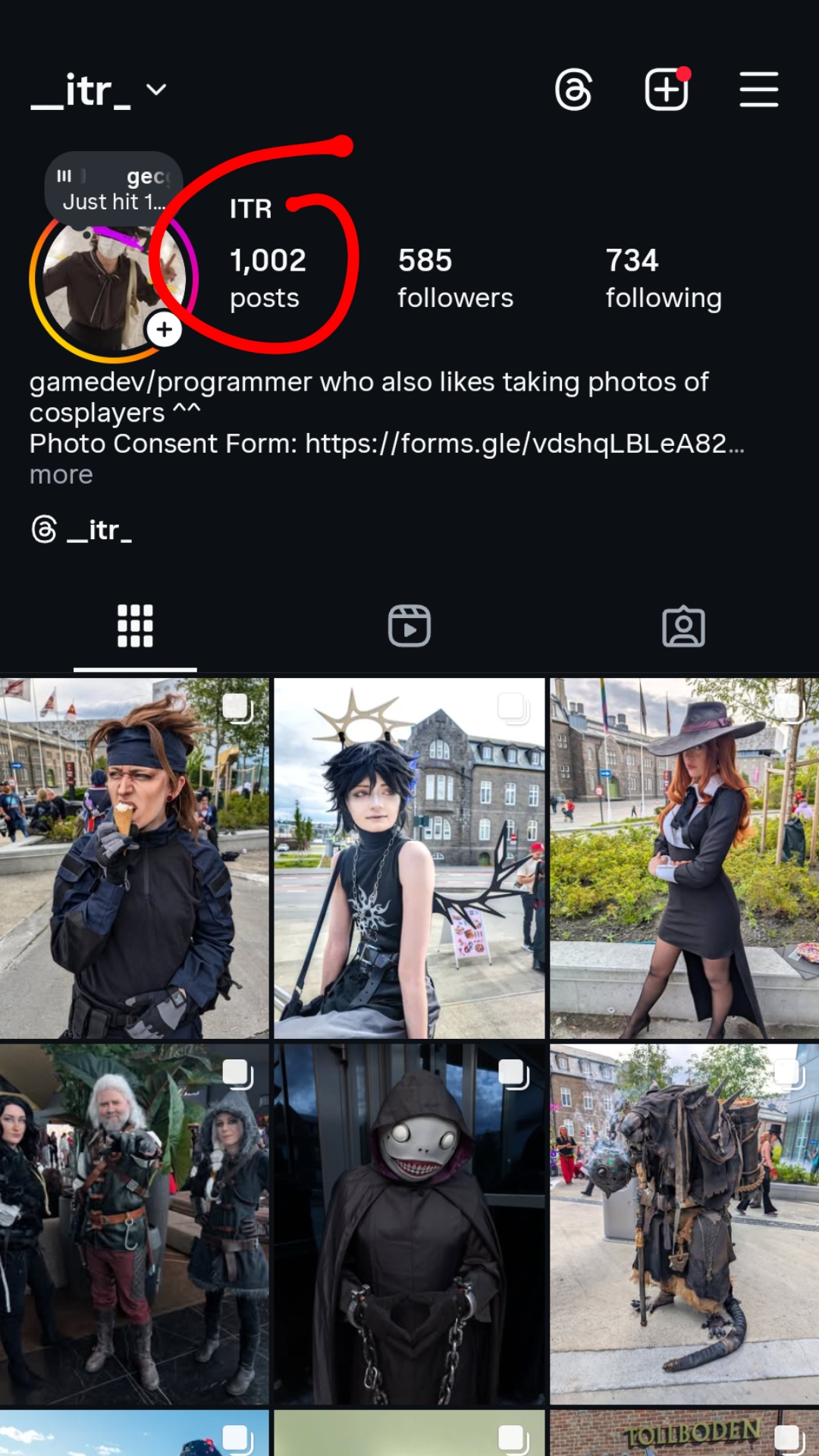The image size is (819, 1456).
Task: Open the hamburger settings menu
Action: pyautogui.click(x=758, y=90)
